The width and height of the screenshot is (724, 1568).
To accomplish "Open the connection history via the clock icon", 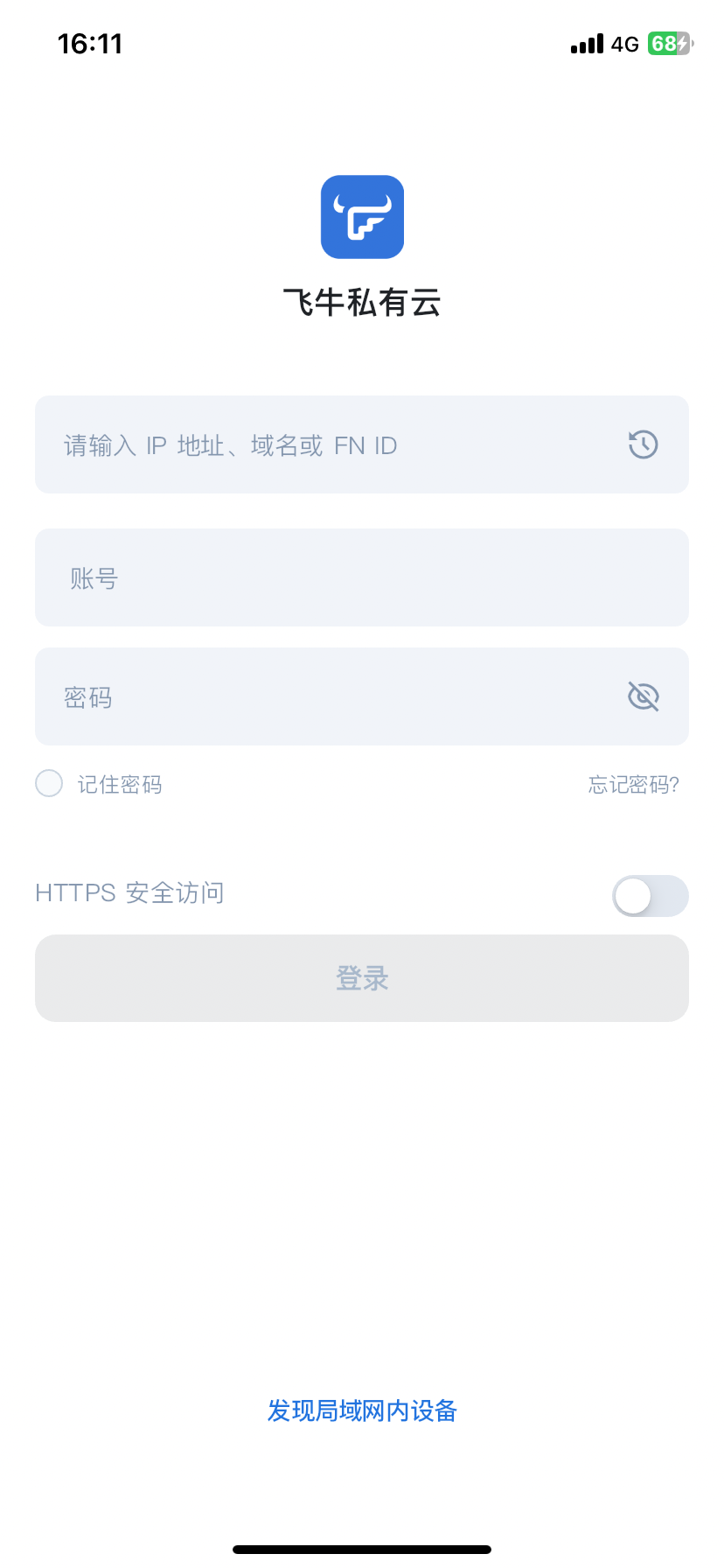I will click(x=642, y=444).
